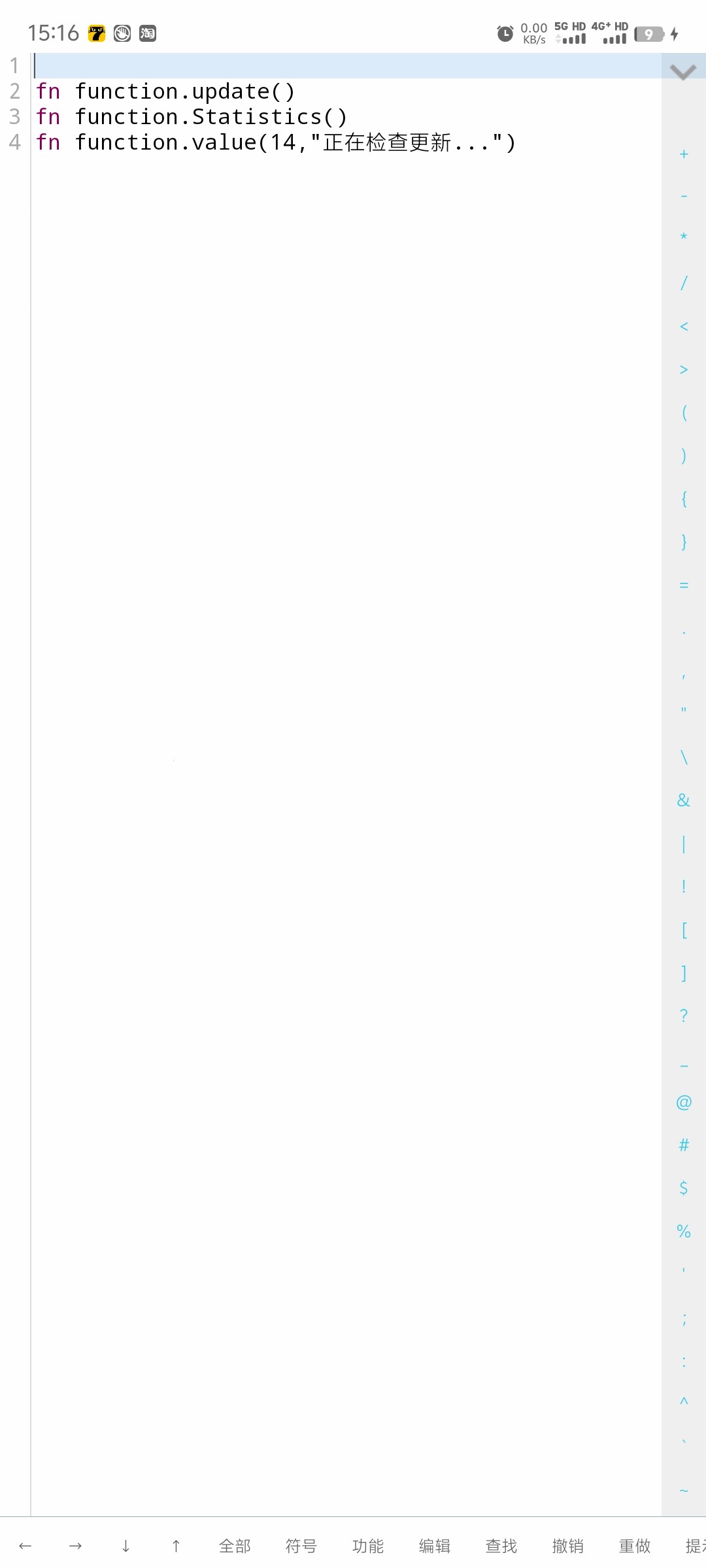Move cursor down with the down arrow
The height and width of the screenshot is (1568, 706).
coord(126,1546)
